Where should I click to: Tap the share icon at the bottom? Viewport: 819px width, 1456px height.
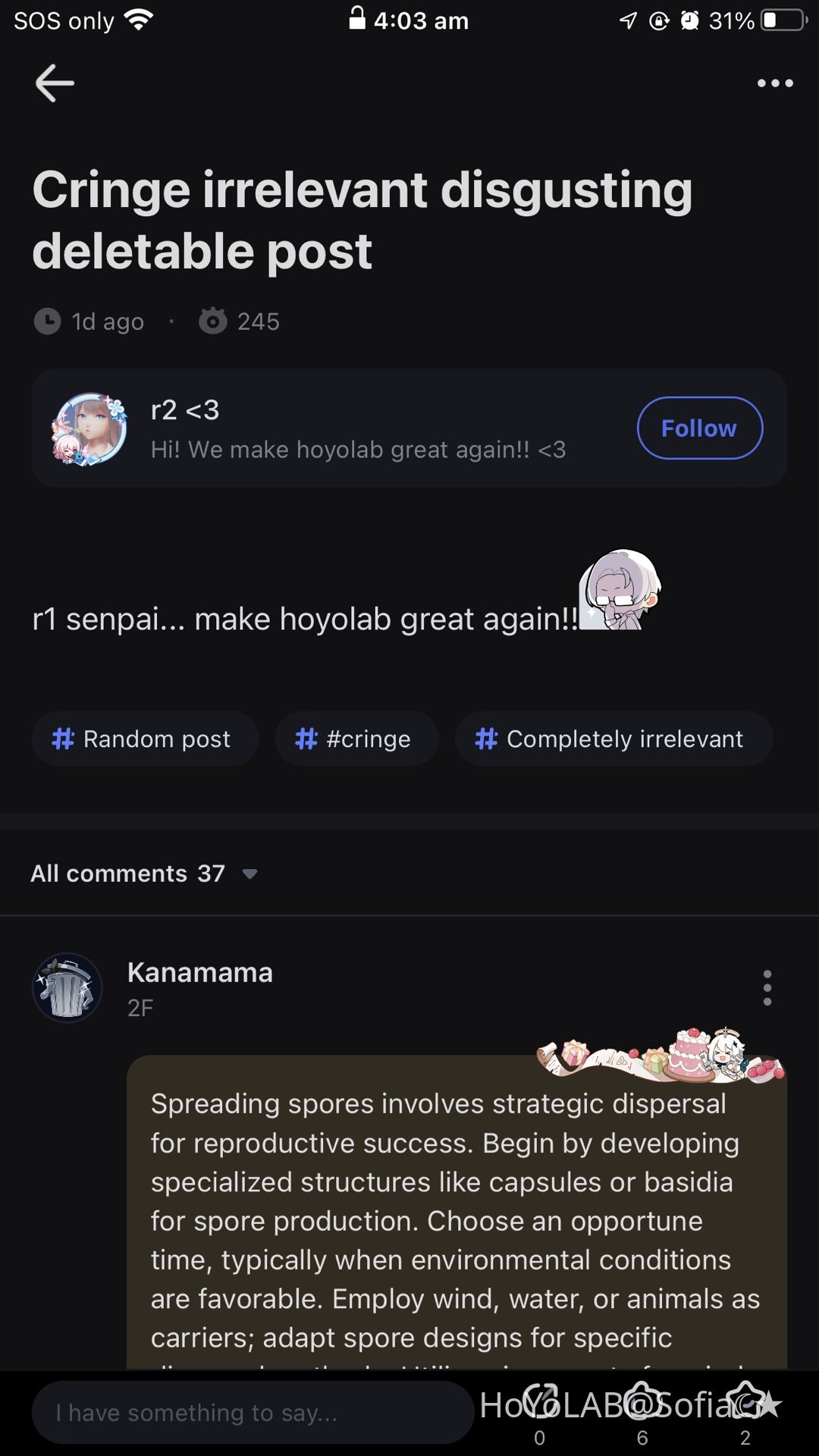point(541,1401)
